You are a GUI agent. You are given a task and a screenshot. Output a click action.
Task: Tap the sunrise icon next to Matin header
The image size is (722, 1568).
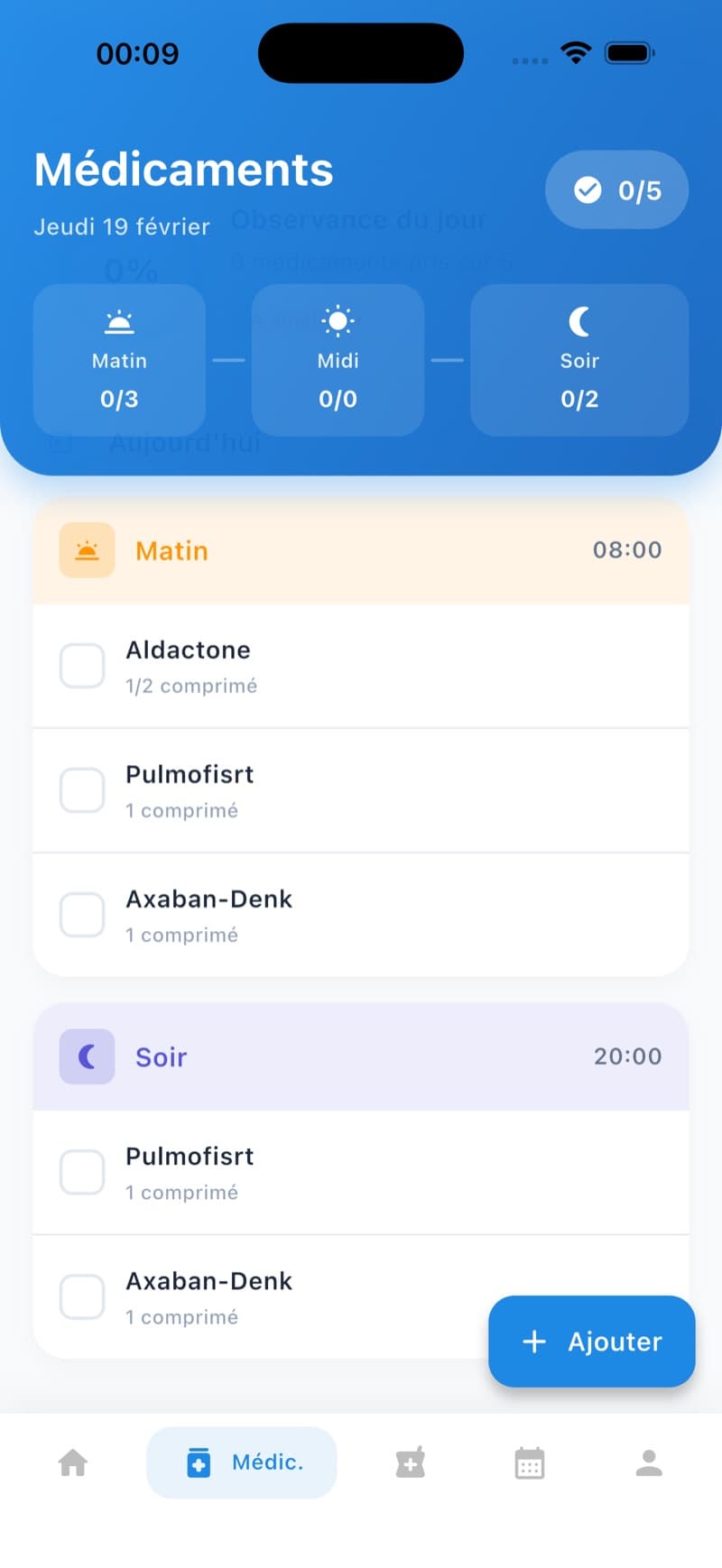pos(86,549)
